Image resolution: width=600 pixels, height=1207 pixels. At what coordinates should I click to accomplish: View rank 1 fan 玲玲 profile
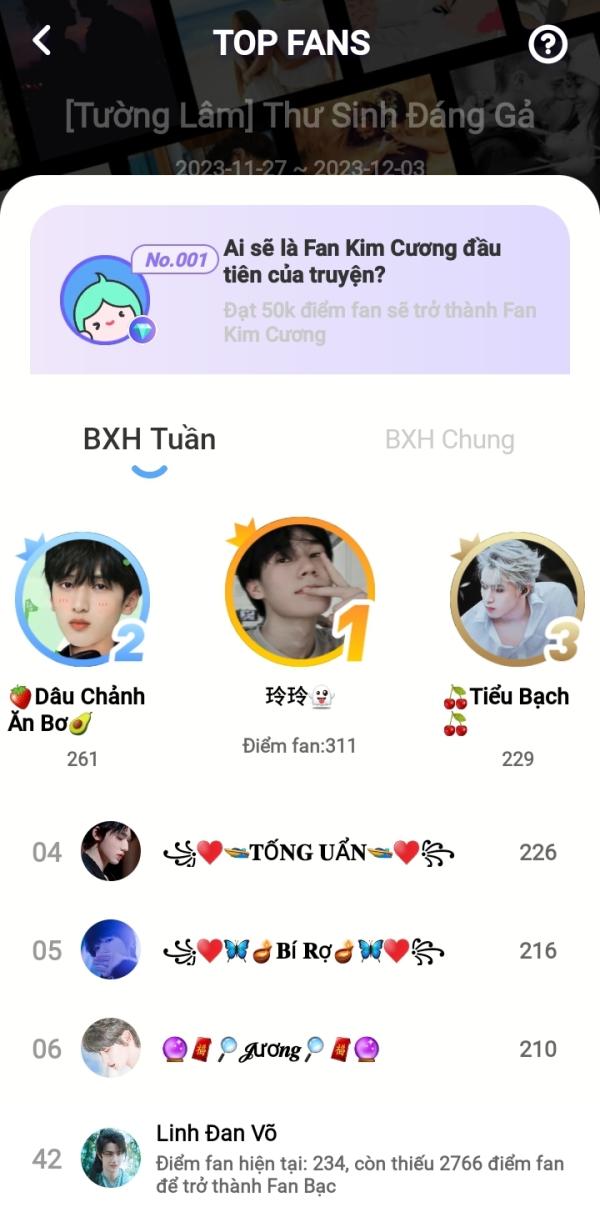click(x=299, y=592)
